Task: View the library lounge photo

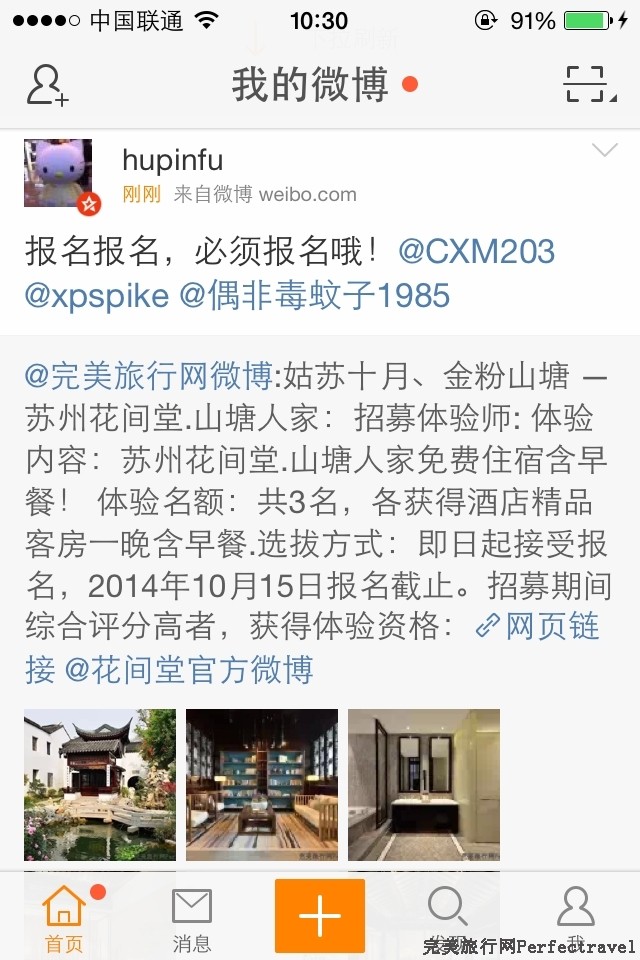Action: click(262, 785)
